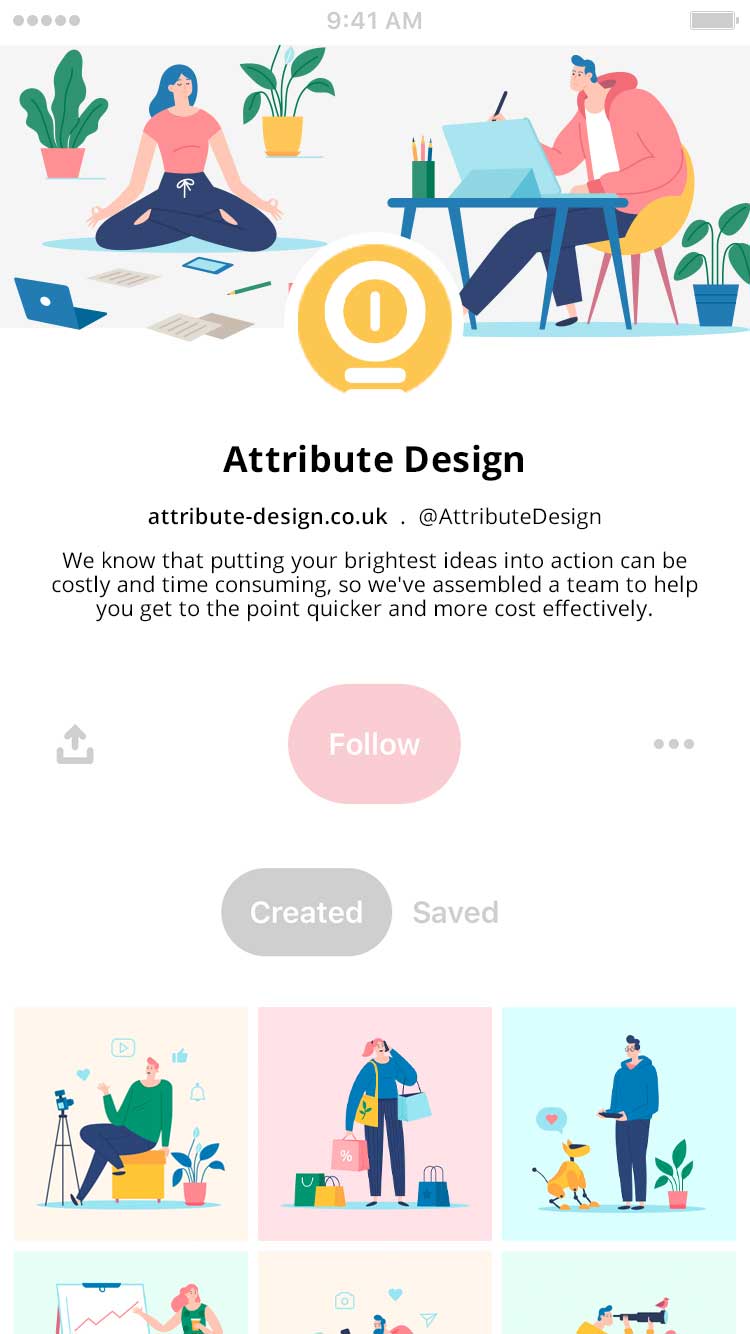
Task: Open the pin of man filming with camera
Action: [131, 1124]
